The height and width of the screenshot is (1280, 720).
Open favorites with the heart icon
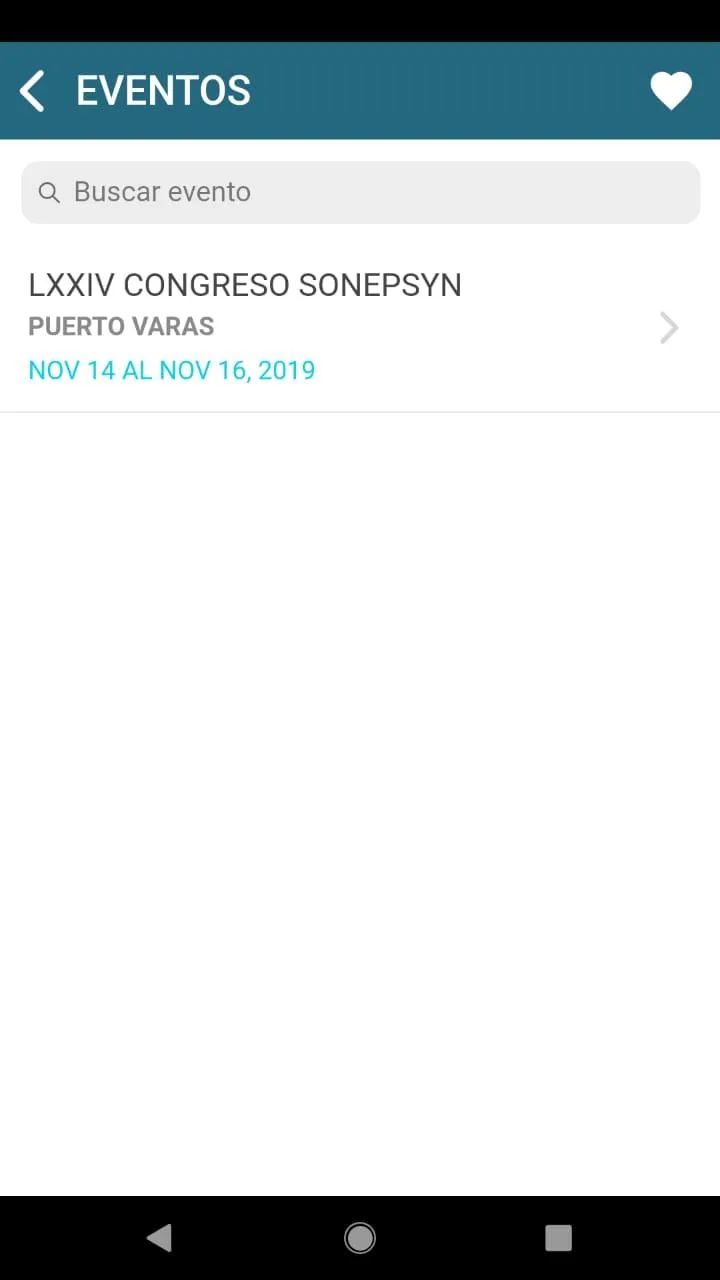click(x=671, y=91)
